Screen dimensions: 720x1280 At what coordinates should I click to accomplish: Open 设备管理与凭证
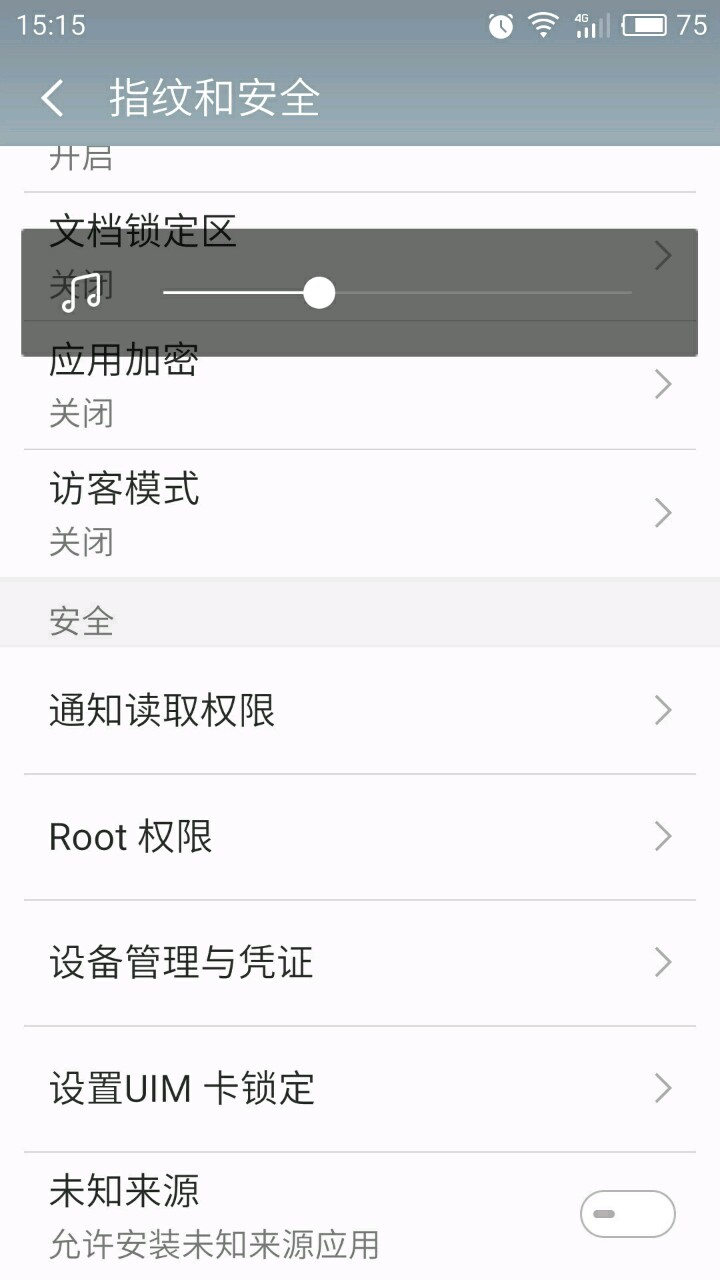(x=360, y=963)
